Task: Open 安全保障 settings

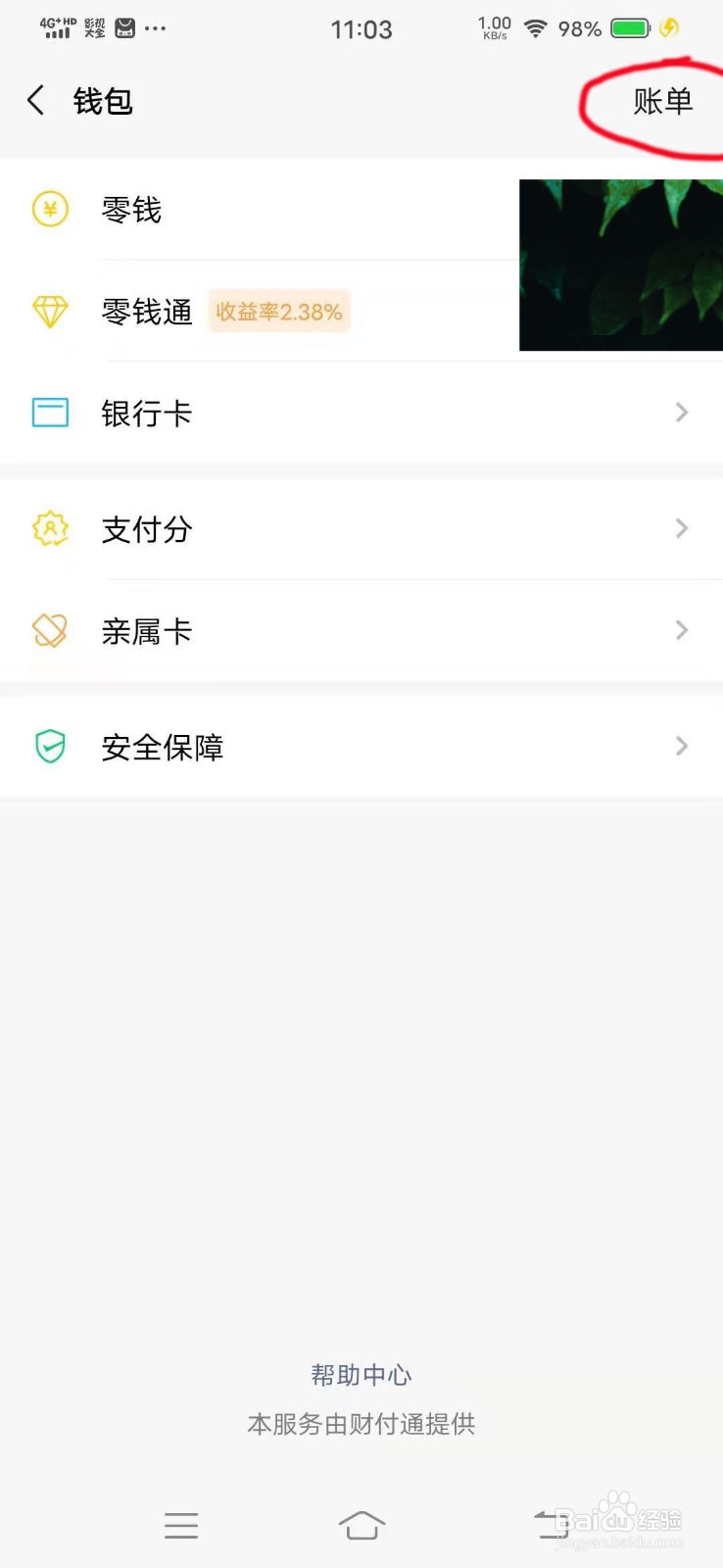Action: point(361,747)
